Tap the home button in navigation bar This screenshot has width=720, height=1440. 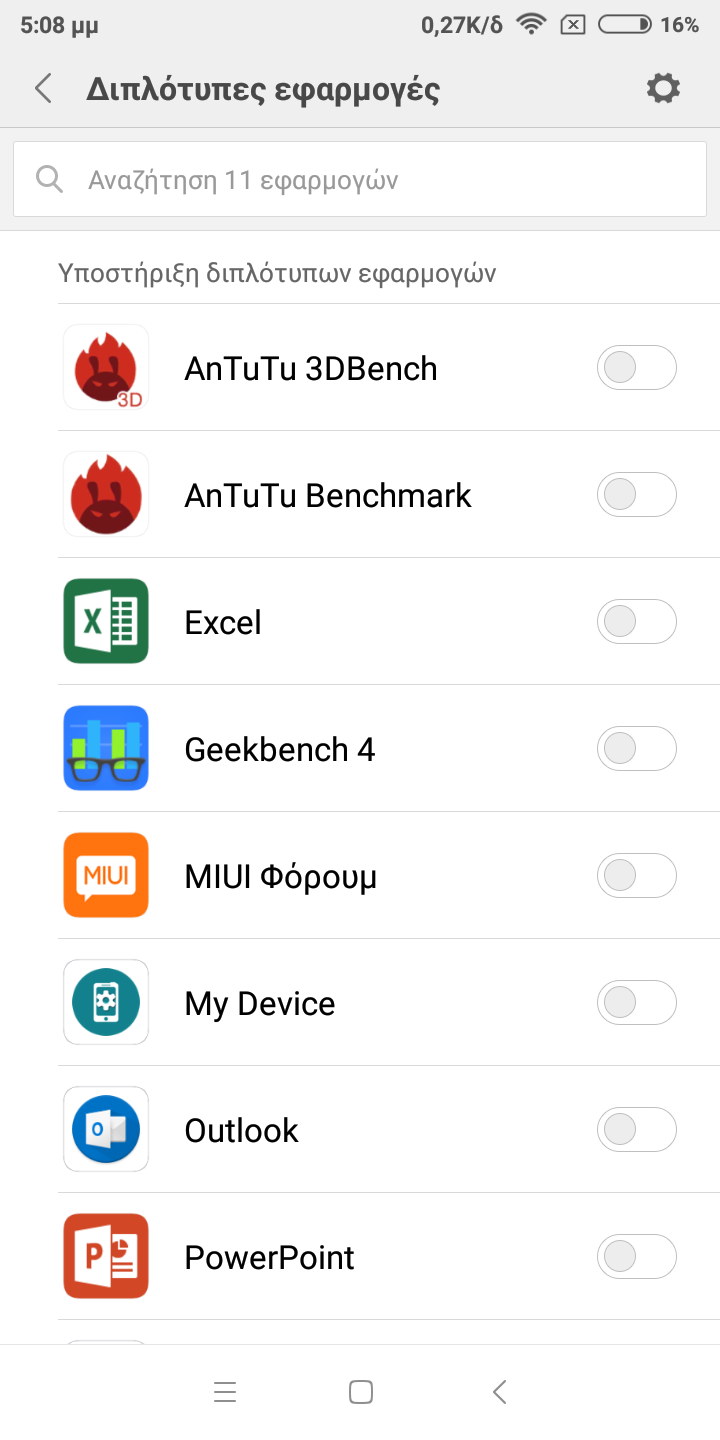(x=361, y=1392)
